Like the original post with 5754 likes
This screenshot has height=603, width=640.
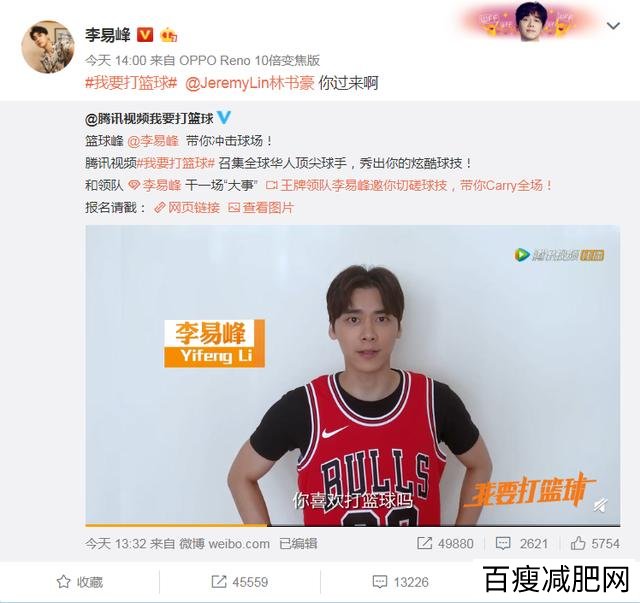[596, 543]
